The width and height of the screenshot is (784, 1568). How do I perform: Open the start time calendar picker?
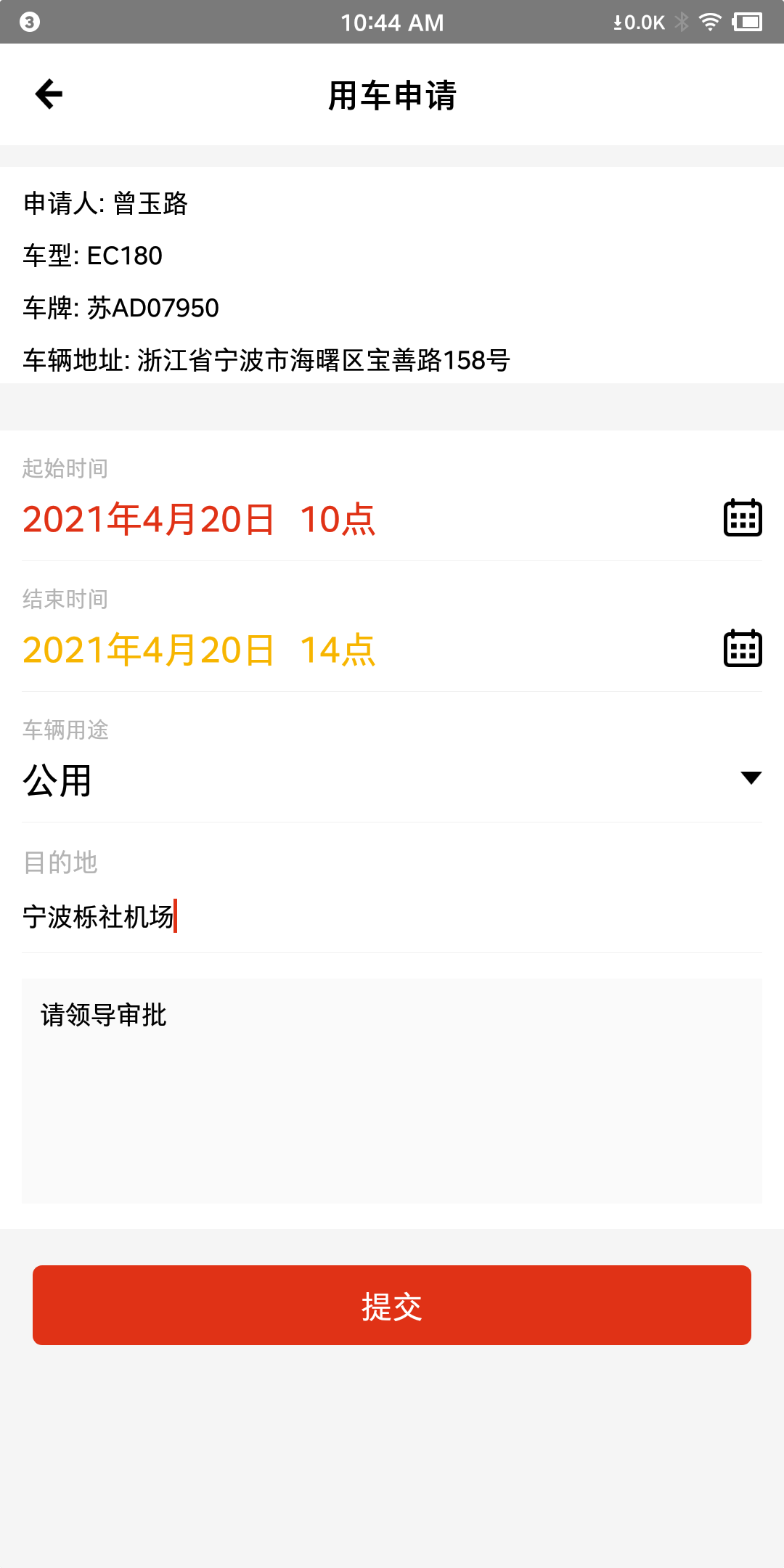[x=742, y=517]
